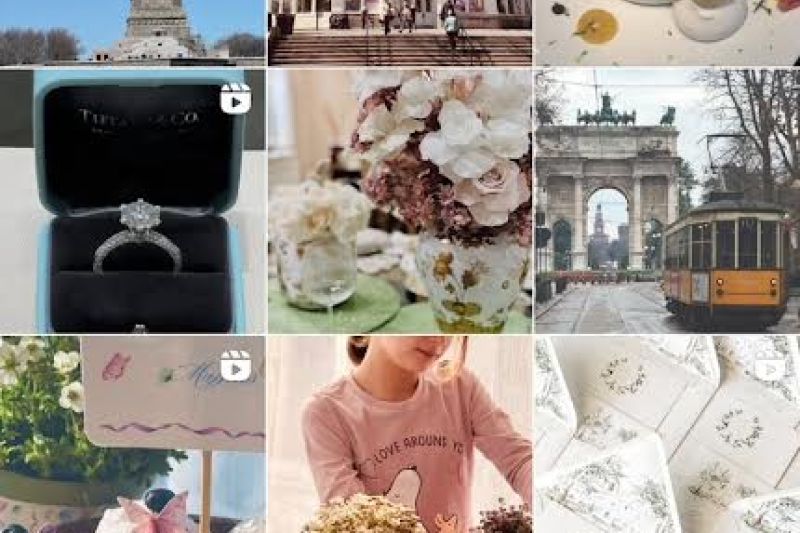Open the building steps post
The image size is (800, 533).
(x=400, y=32)
